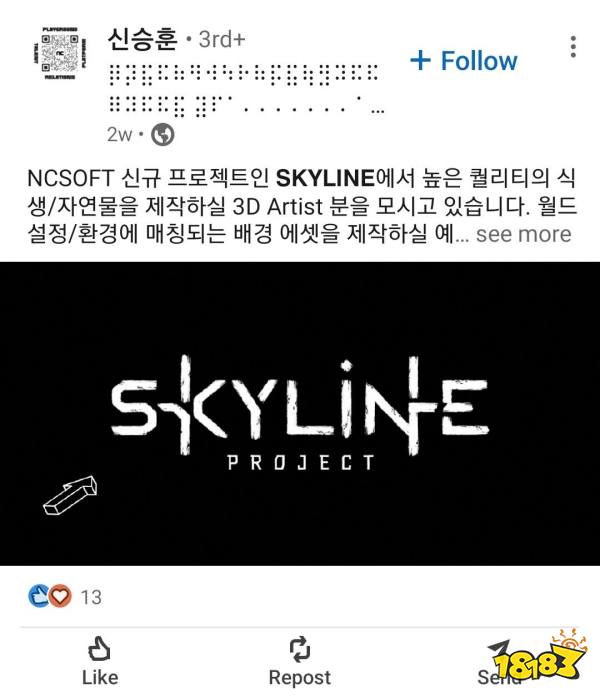The image size is (600, 697).
Task: Repost this SKYLINE post
Action: click(299, 661)
